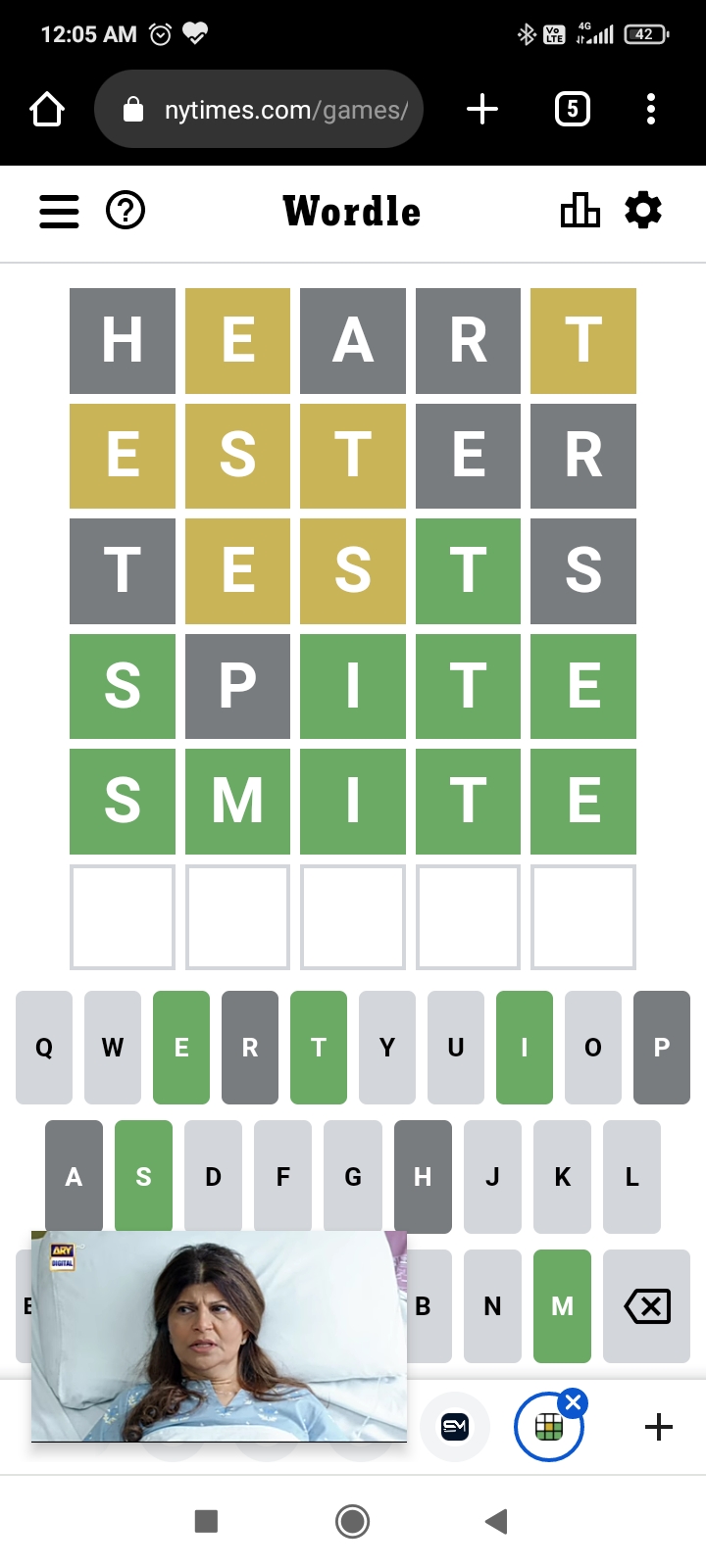
Task: Open Wordle settings gear
Action: tap(643, 211)
